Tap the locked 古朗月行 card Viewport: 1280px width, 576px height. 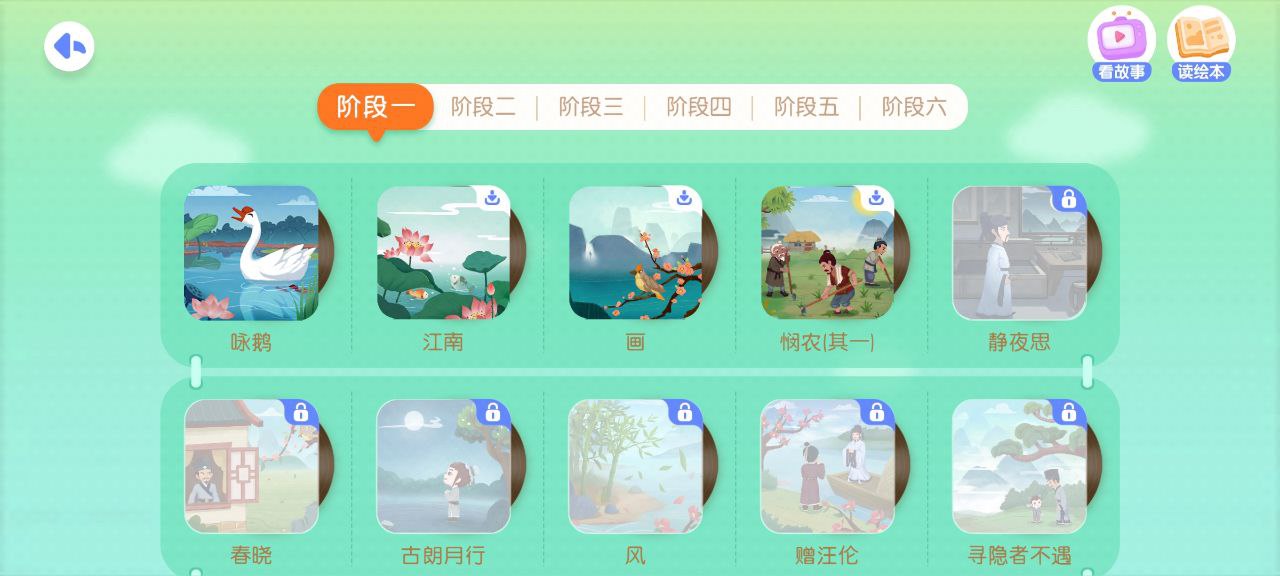[443, 466]
